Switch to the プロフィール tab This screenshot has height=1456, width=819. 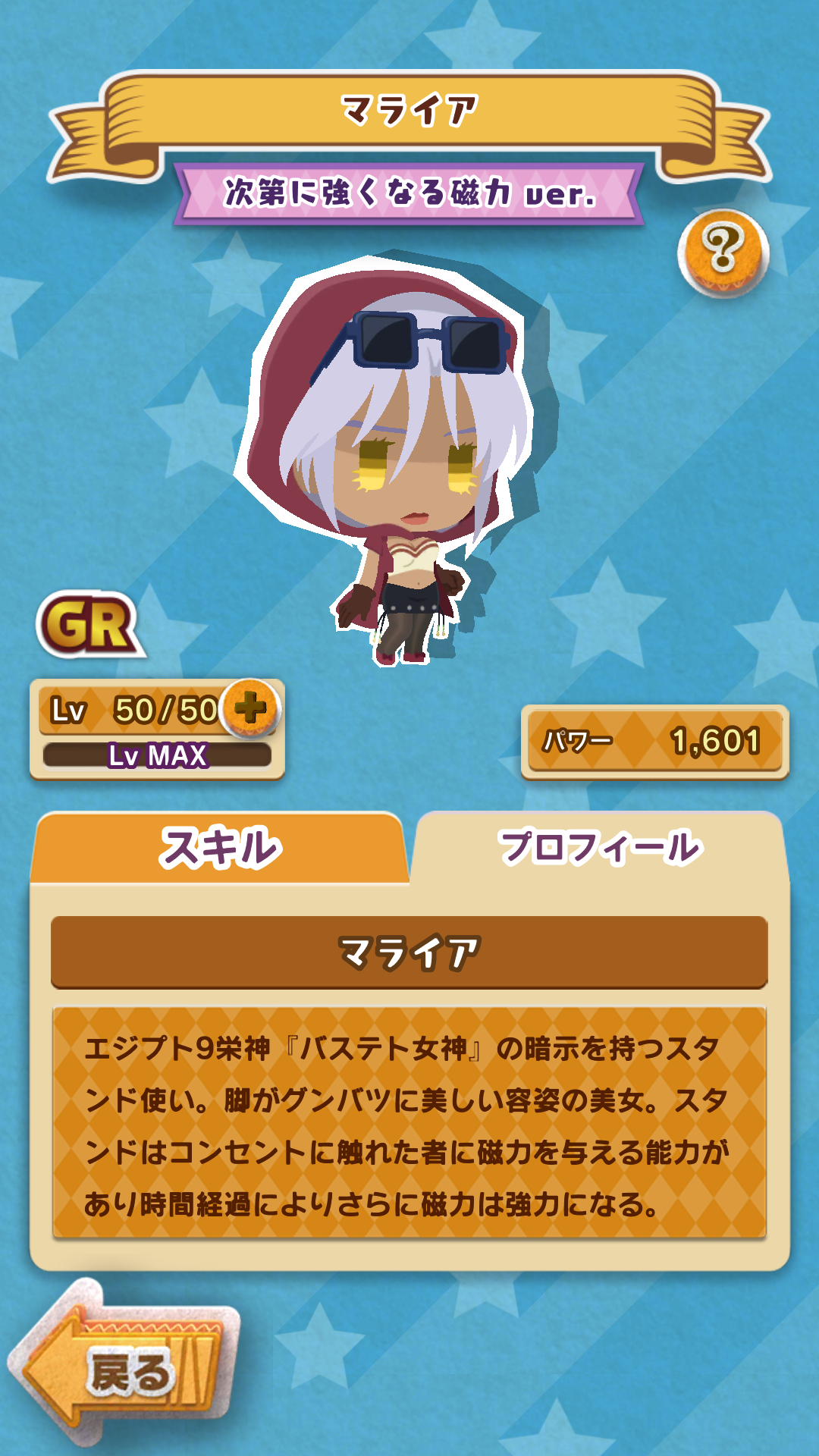point(599,848)
